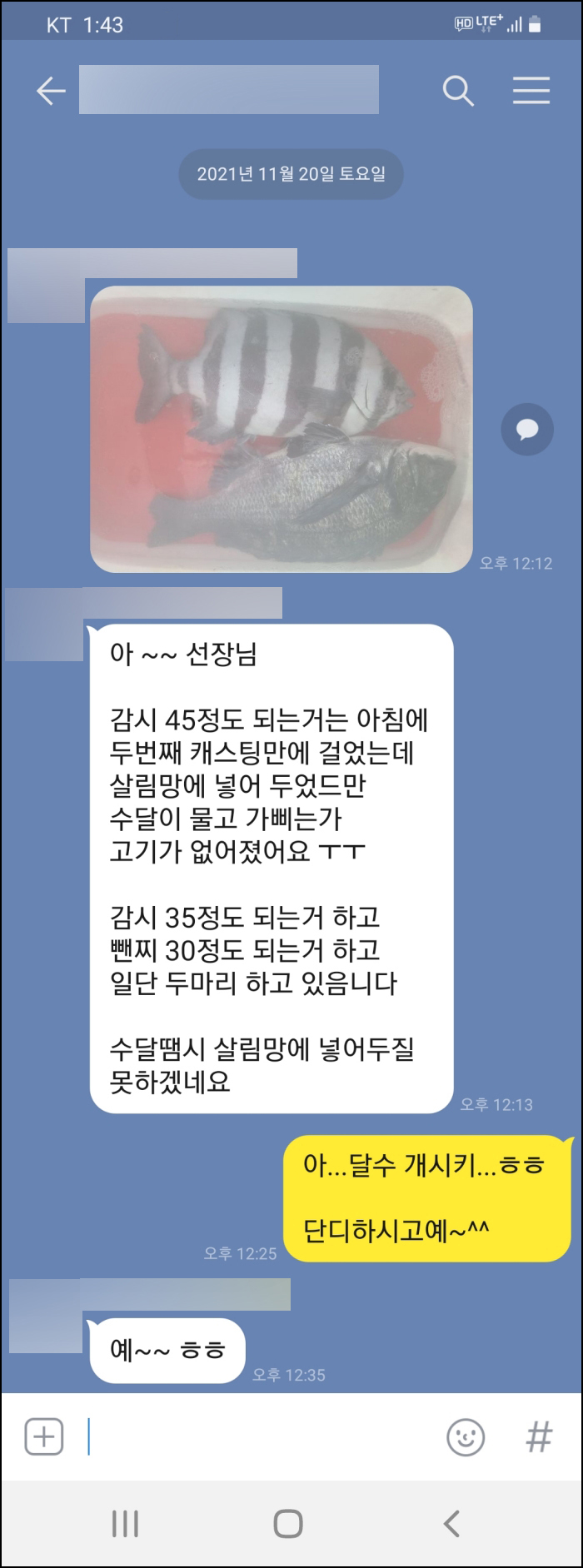The width and height of the screenshot is (583, 1568).
Task: Focus the message input field
Action: click(x=258, y=1436)
